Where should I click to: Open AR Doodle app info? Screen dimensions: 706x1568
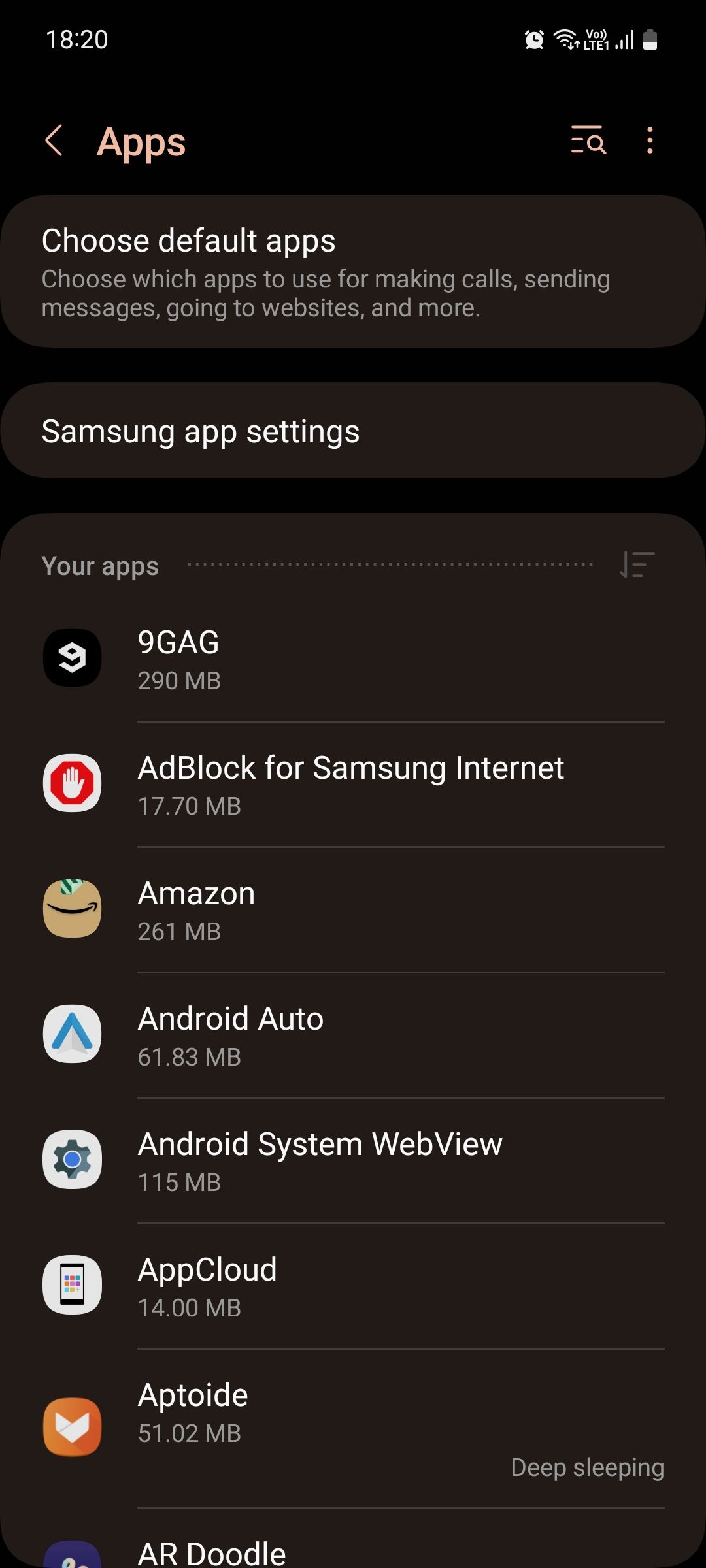[x=353, y=1552]
